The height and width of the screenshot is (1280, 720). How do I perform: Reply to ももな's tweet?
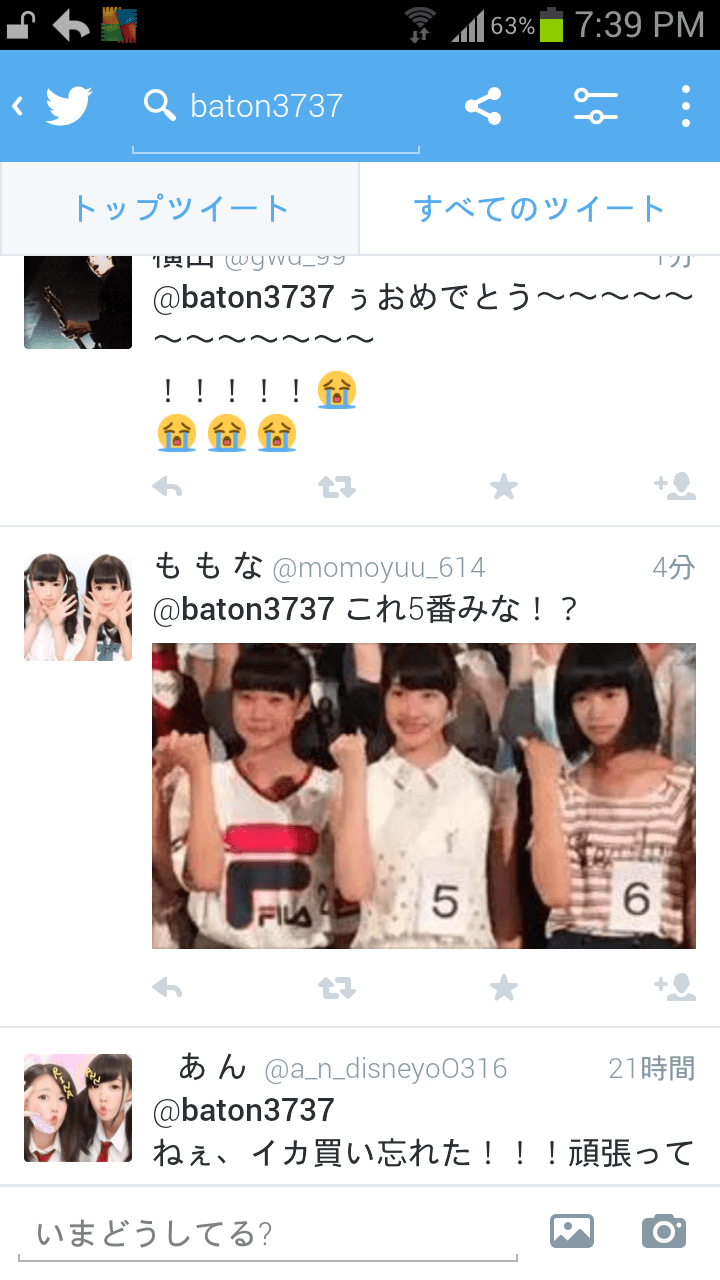coord(168,988)
